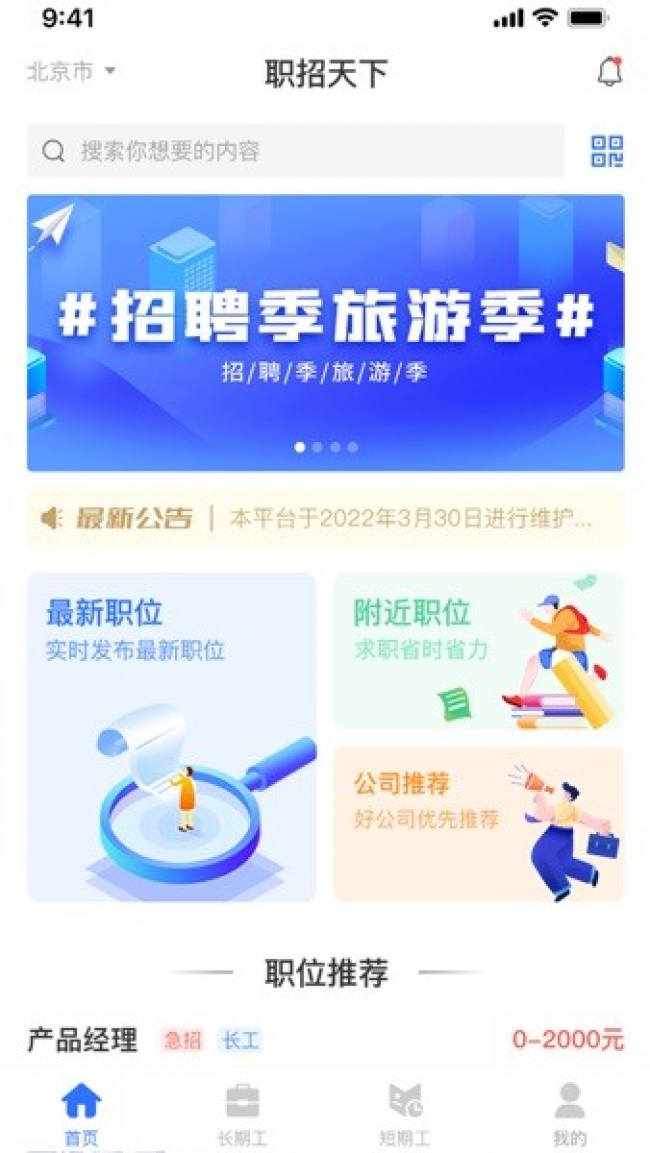Tap the search box 搜索你想要的内容
Image resolution: width=650 pixels, height=1153 pixels.
(x=295, y=151)
